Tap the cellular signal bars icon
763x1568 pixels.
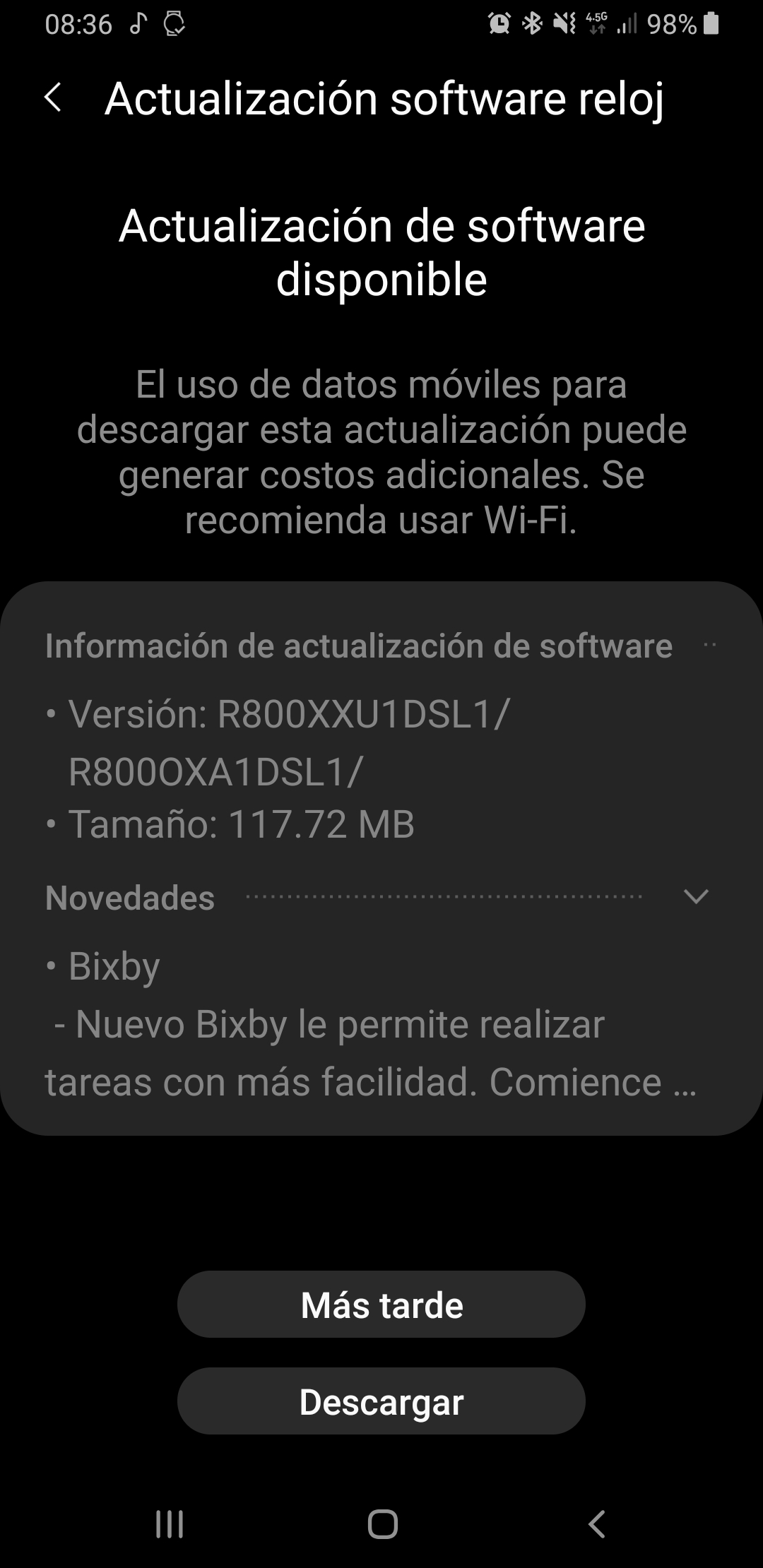pyautogui.click(x=631, y=23)
